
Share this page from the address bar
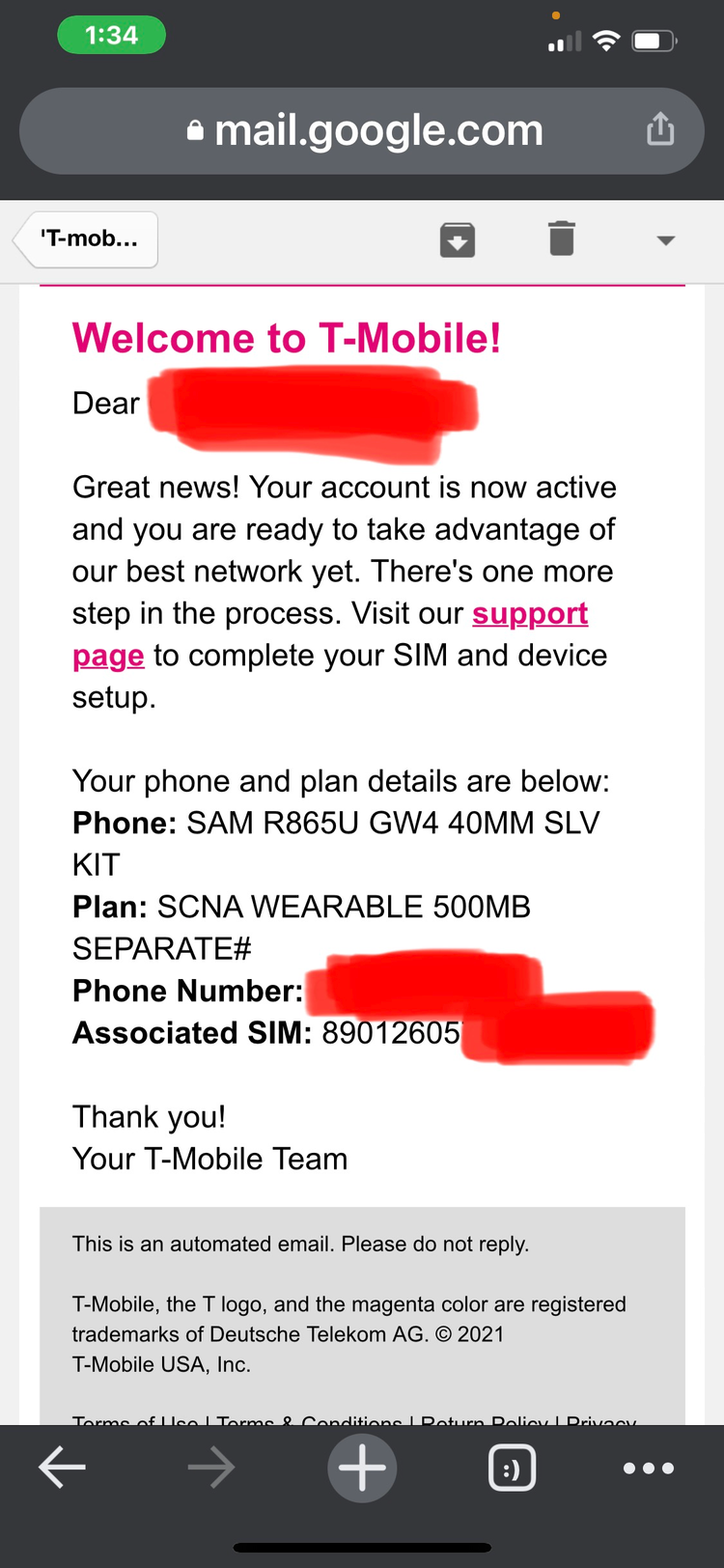pos(660,128)
